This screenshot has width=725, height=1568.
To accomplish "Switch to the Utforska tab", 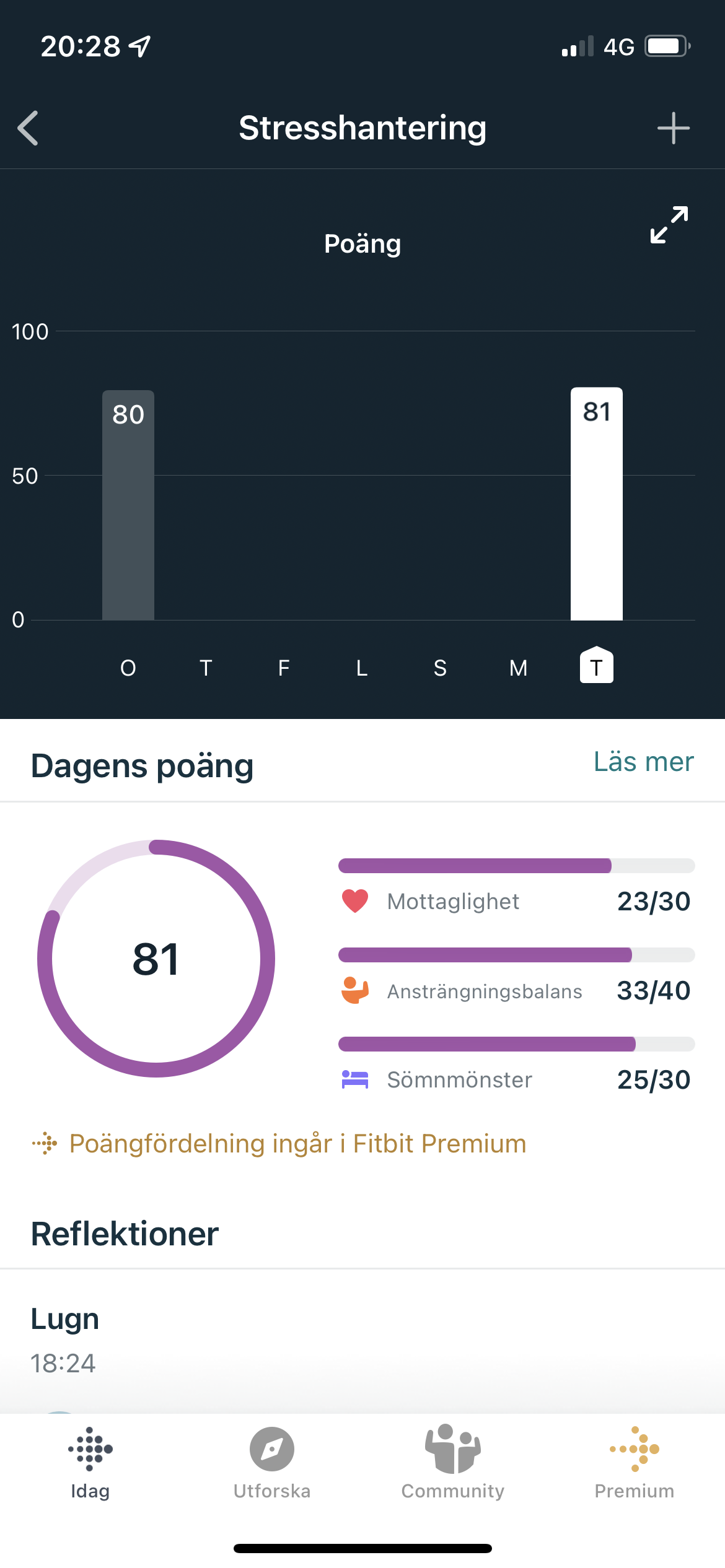I will (271, 1461).
